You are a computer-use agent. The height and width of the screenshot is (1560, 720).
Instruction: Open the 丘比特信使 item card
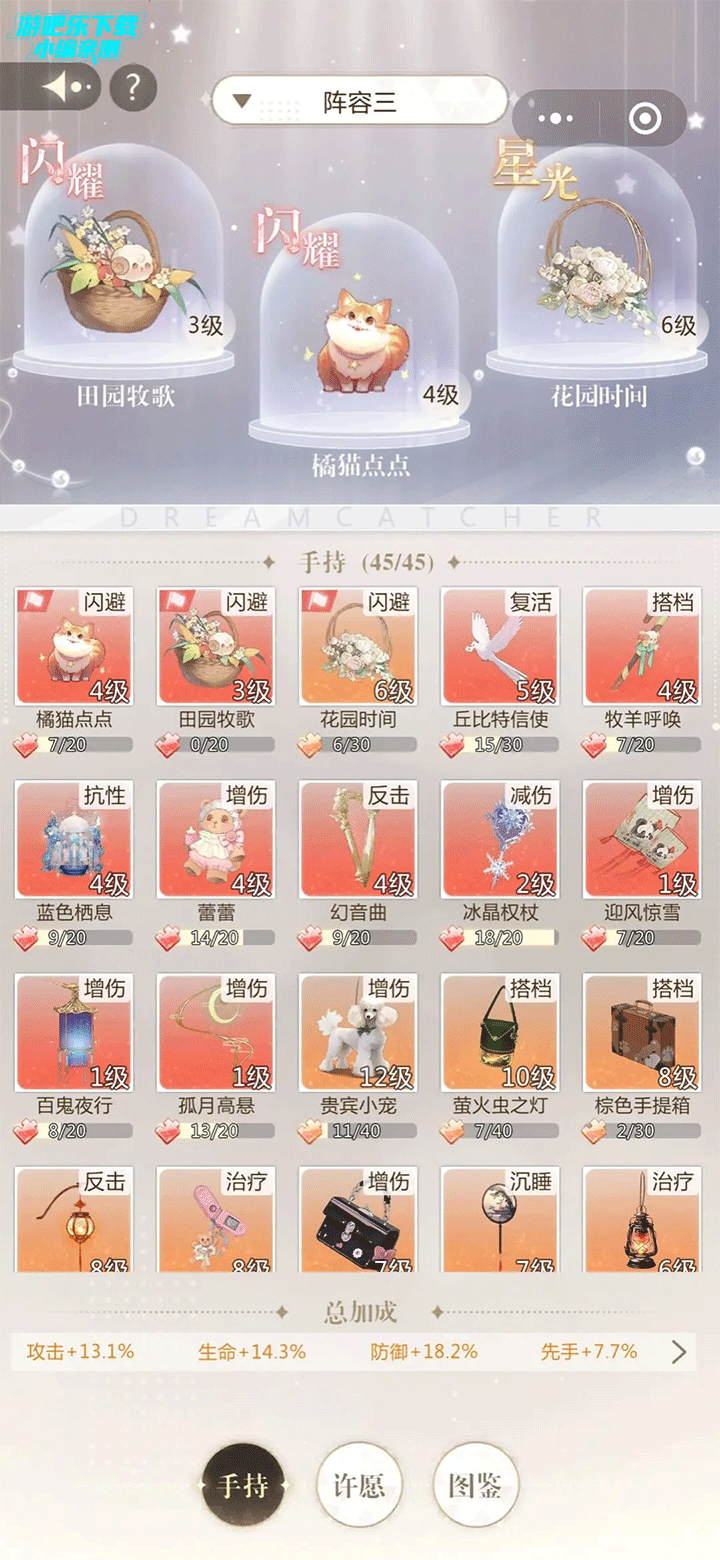[x=499, y=647]
